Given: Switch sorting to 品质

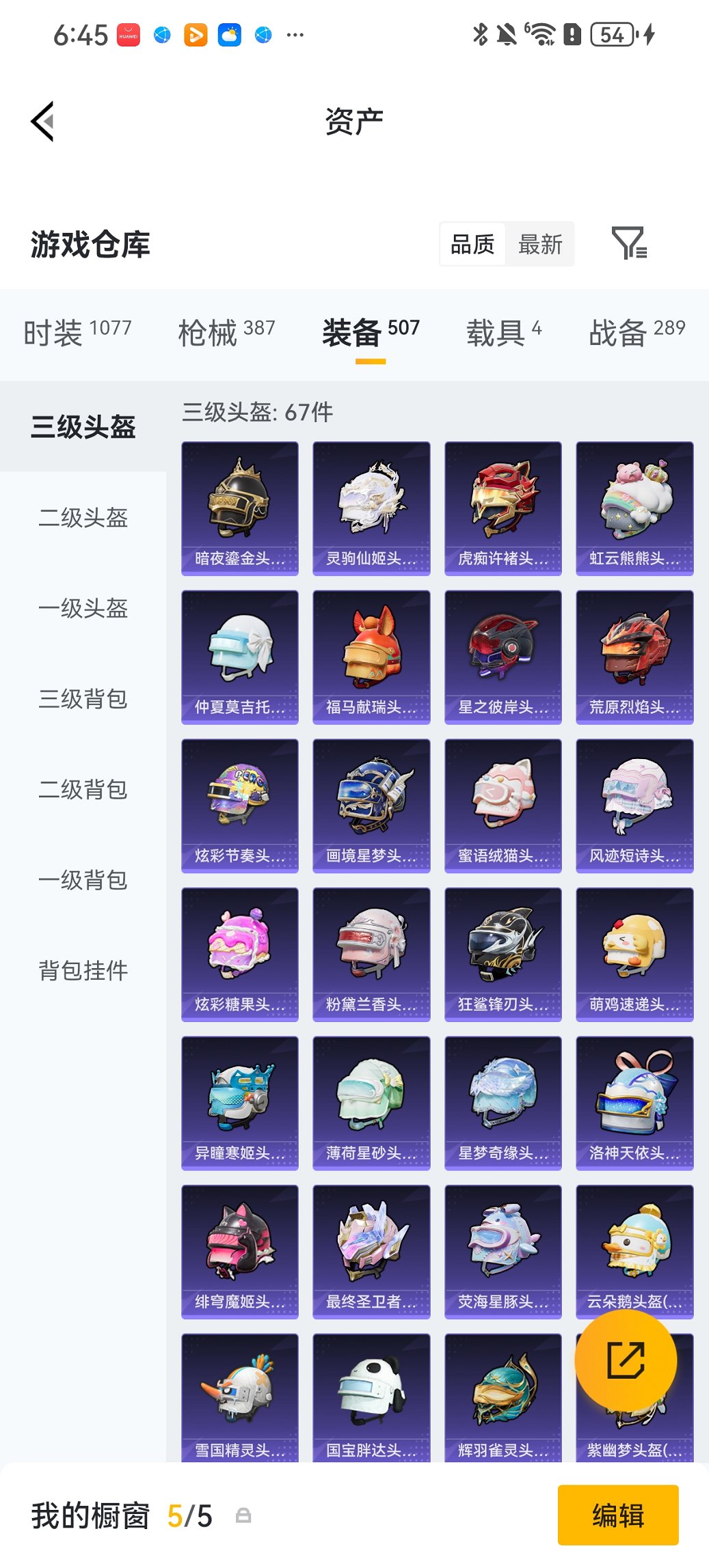Looking at the screenshot, I should 473,244.
